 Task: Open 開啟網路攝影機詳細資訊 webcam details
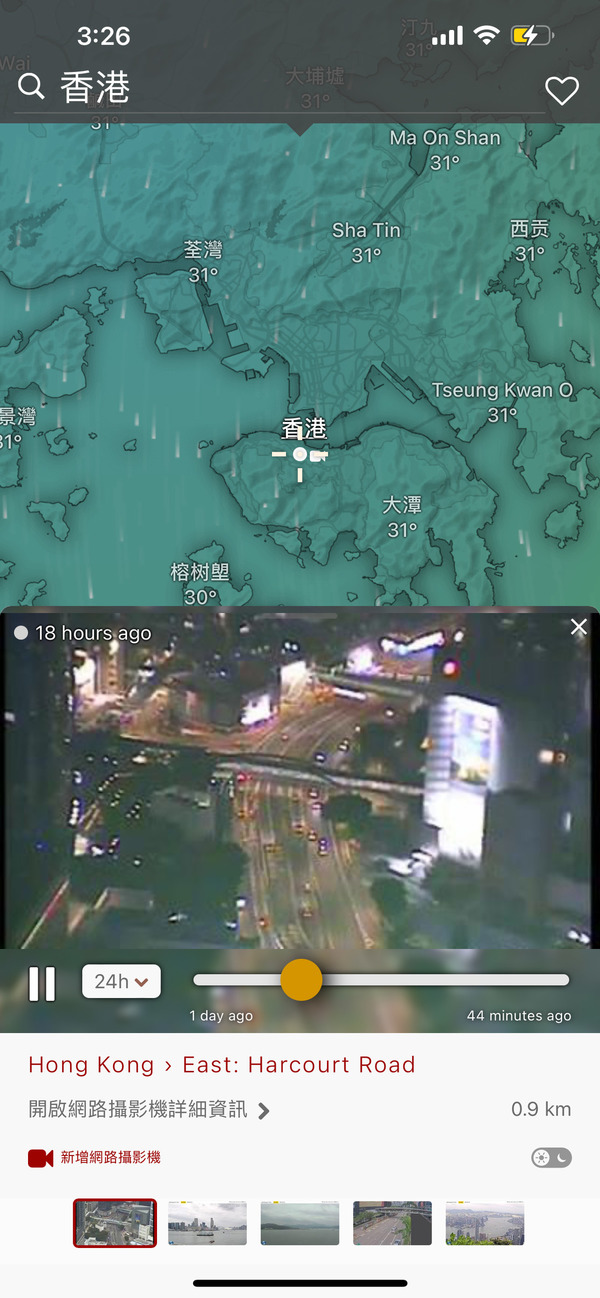150,1110
